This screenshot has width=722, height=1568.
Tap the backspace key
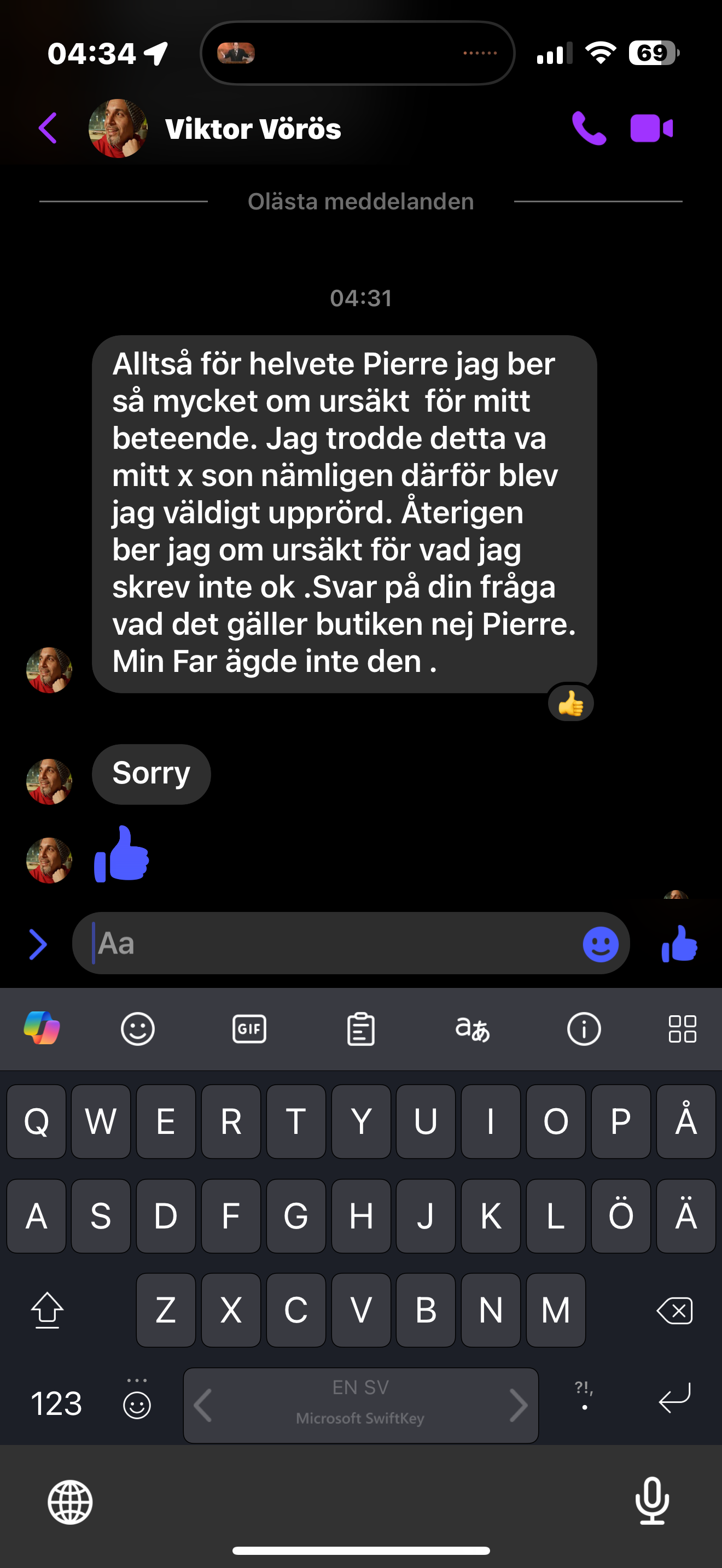coord(674,1310)
